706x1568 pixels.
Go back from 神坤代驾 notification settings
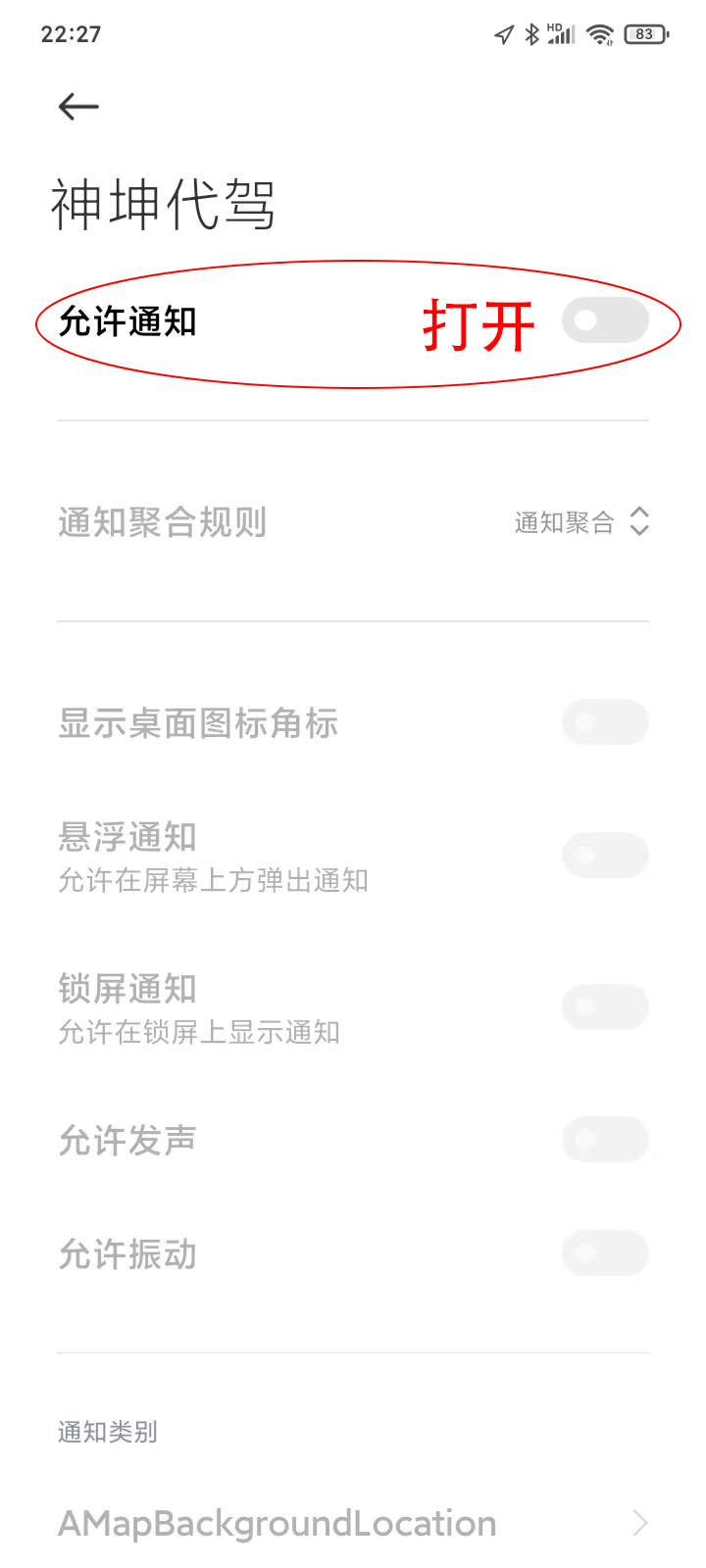click(78, 106)
